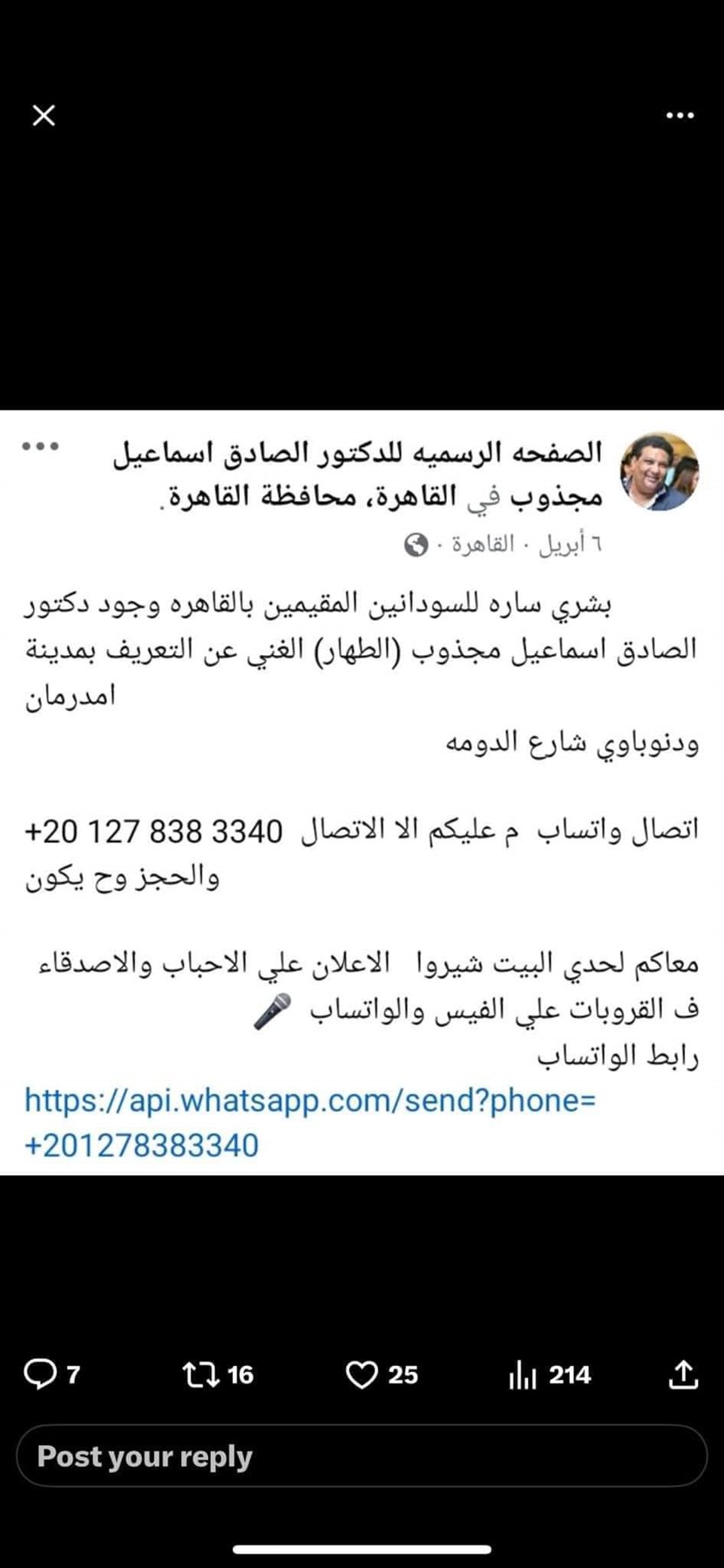View post analytics
The height and width of the screenshot is (1568, 724).
pyautogui.click(x=524, y=1375)
